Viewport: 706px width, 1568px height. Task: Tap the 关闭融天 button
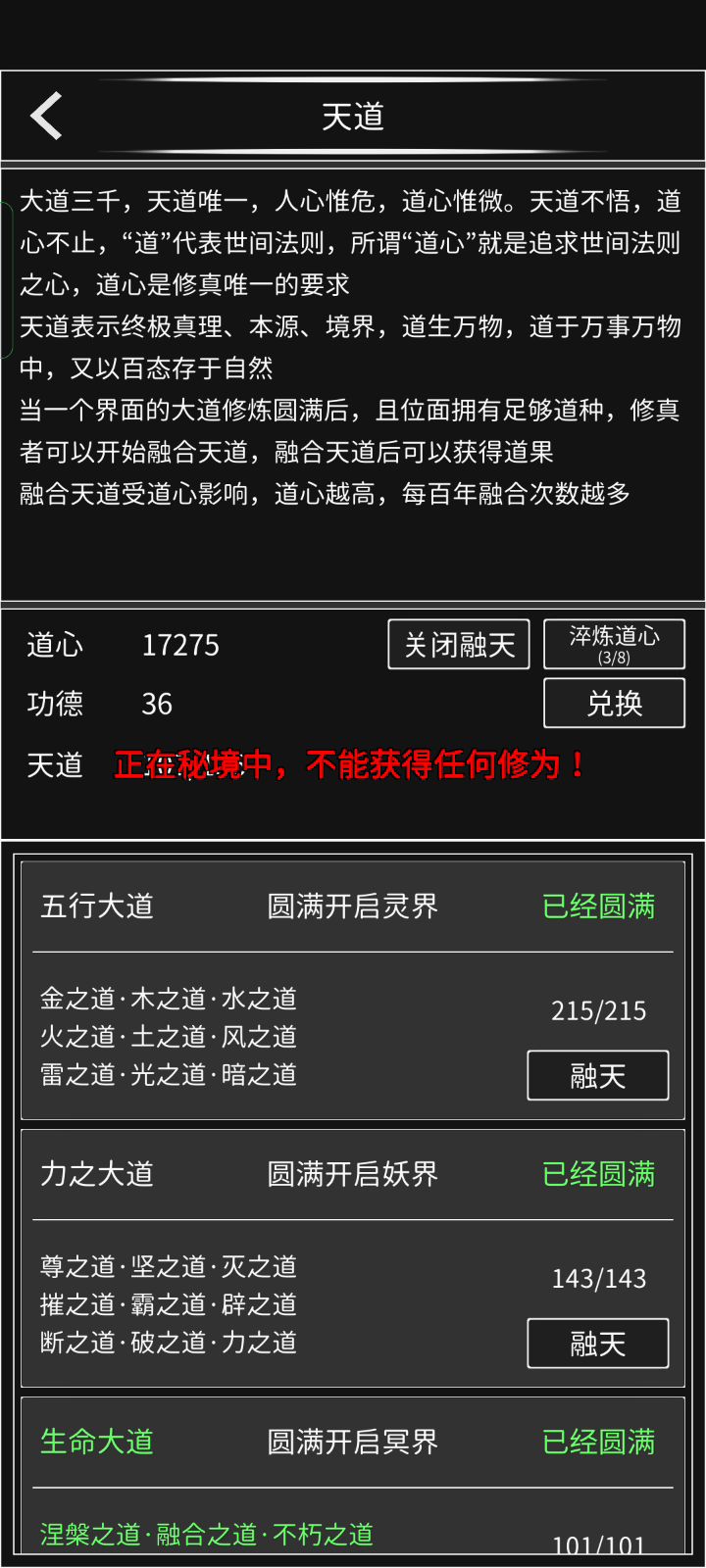click(459, 644)
